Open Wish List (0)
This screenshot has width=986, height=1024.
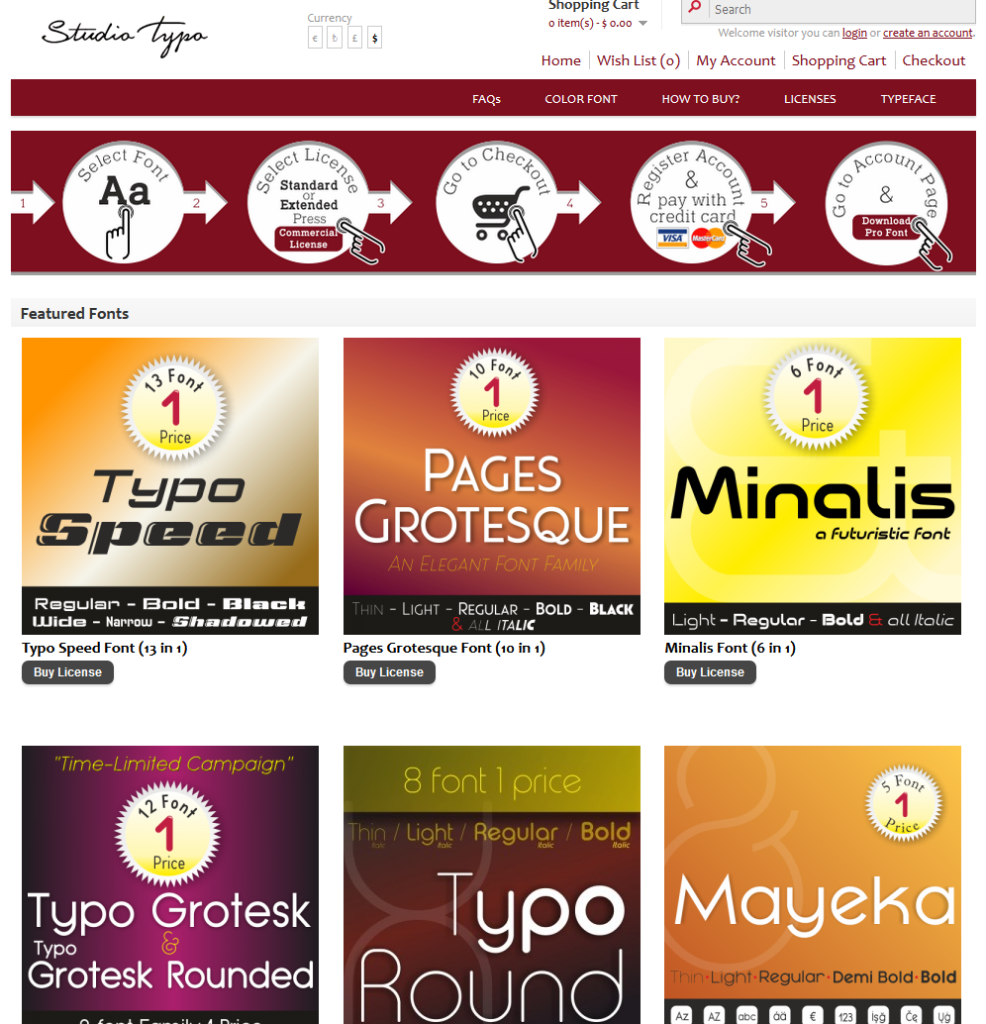coord(638,61)
